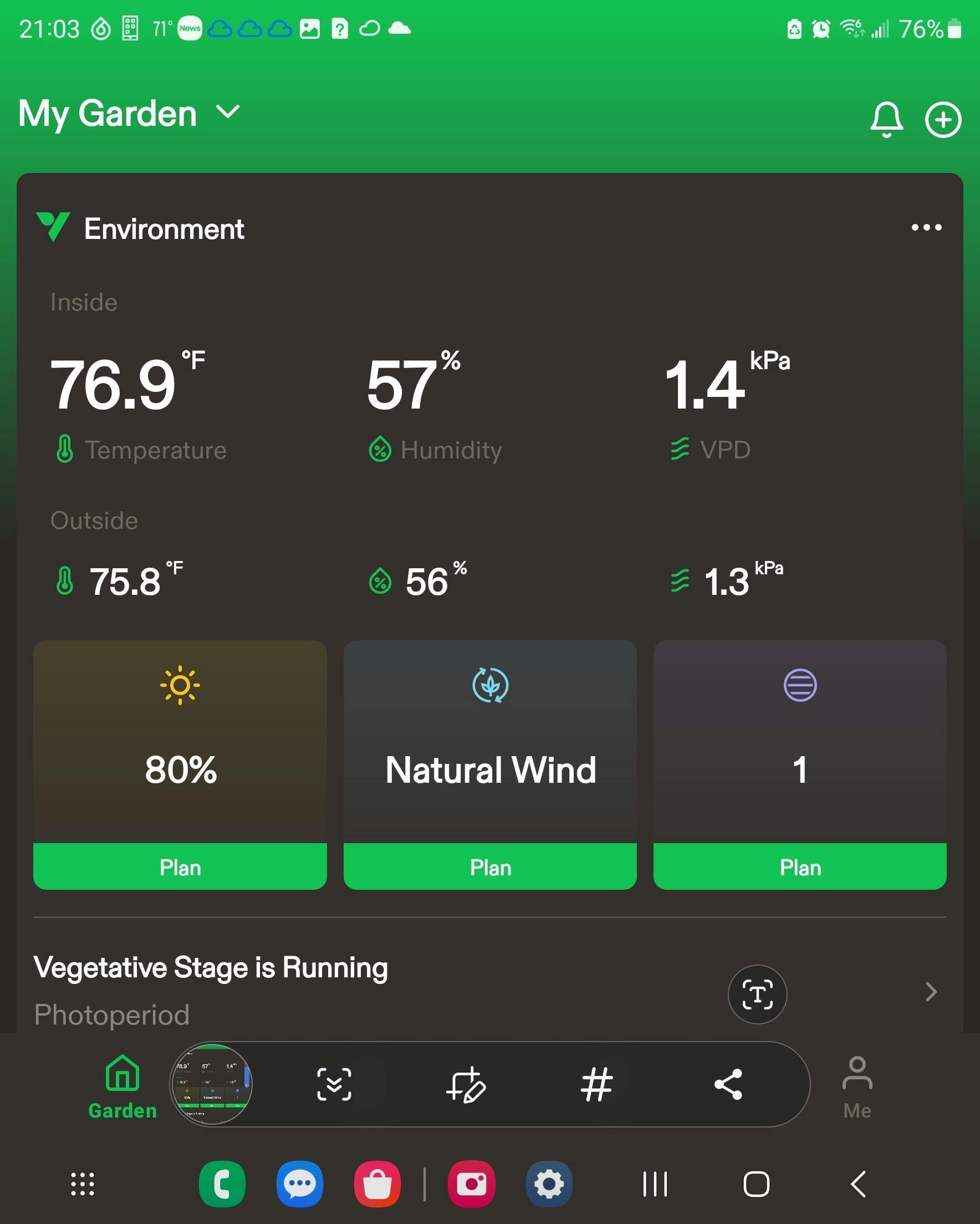Screen dimensions: 980x1224
Task: Open the Environment three-dot menu
Action: pyautogui.click(x=926, y=228)
